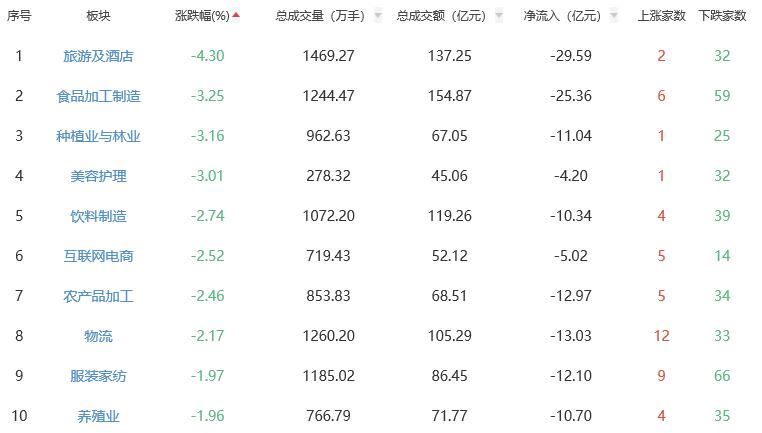Tap the 物流 sector link
Screen dimensions: 762x433
(x=98, y=336)
